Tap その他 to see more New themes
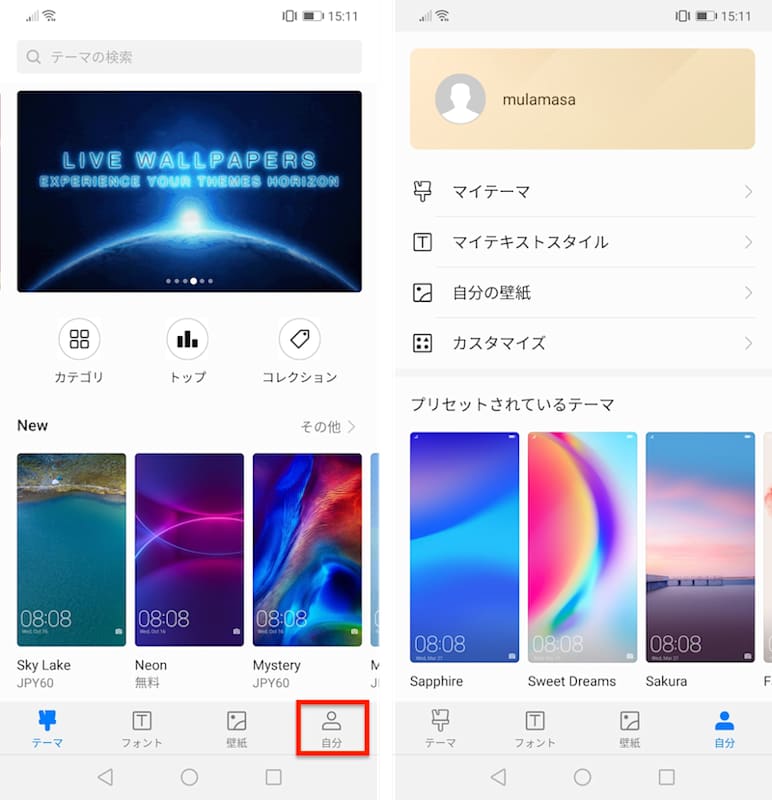The width and height of the screenshot is (772, 800). click(x=328, y=427)
